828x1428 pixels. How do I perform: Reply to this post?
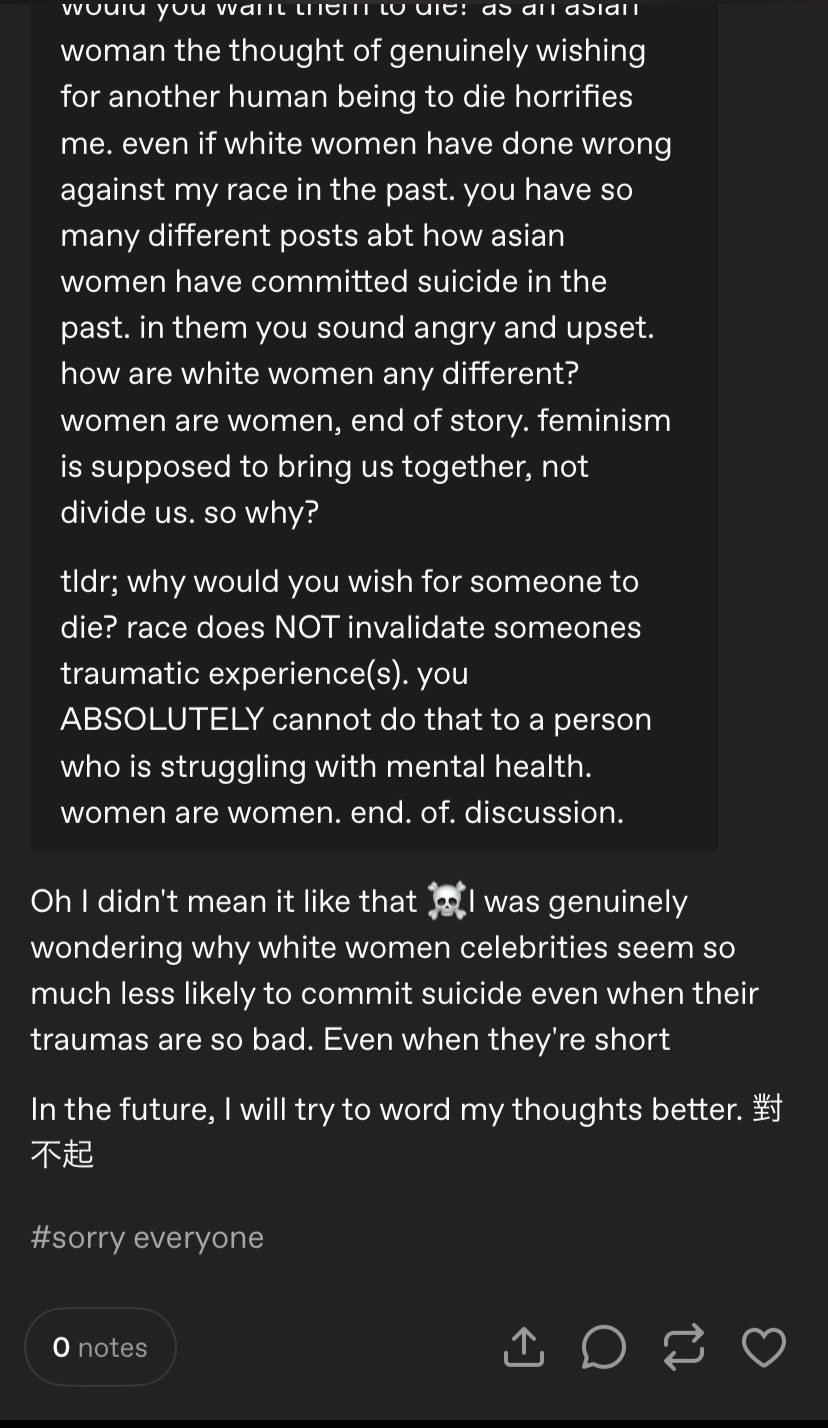[x=604, y=1347]
